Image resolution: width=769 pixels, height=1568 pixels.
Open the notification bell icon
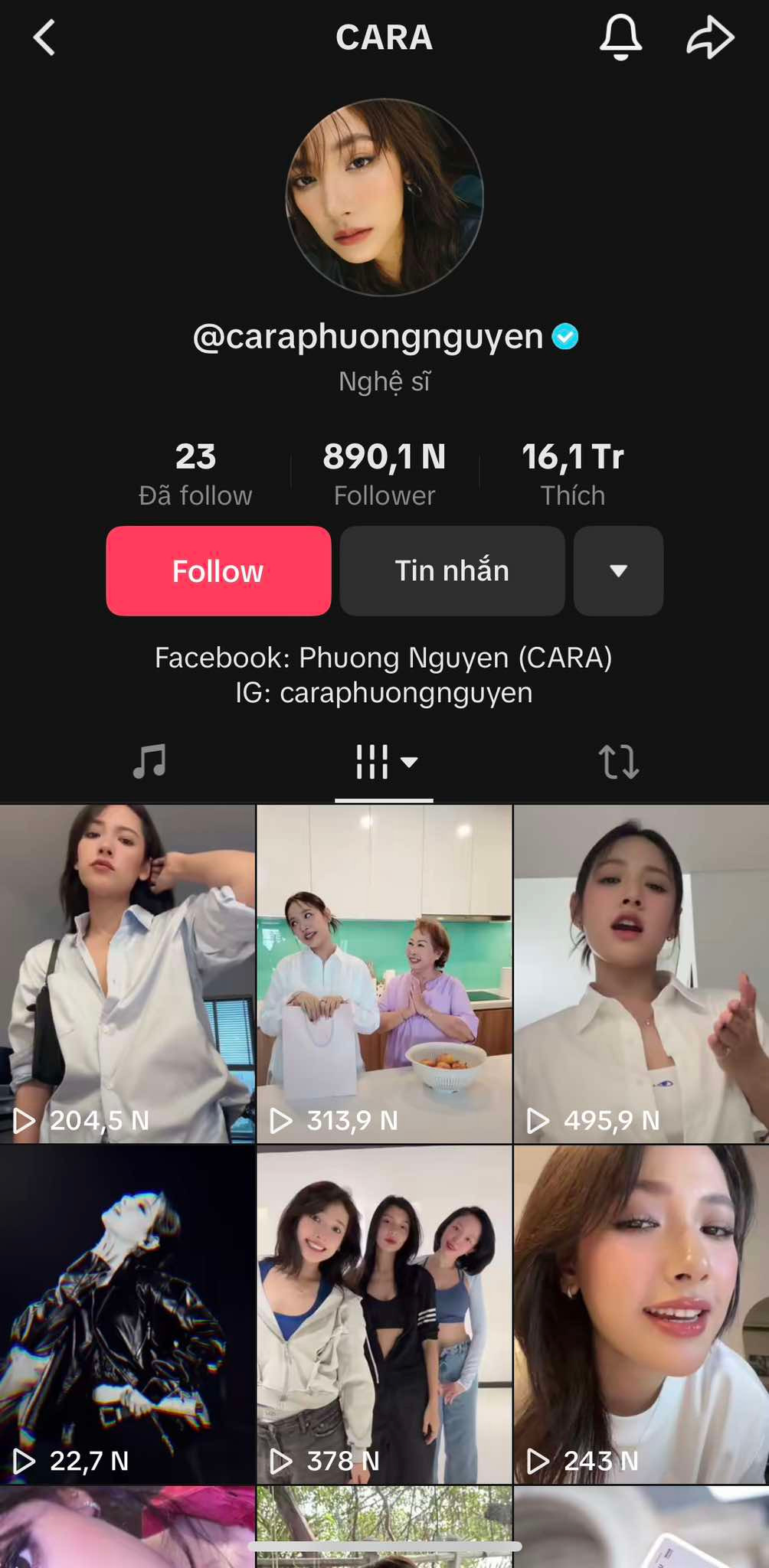621,37
